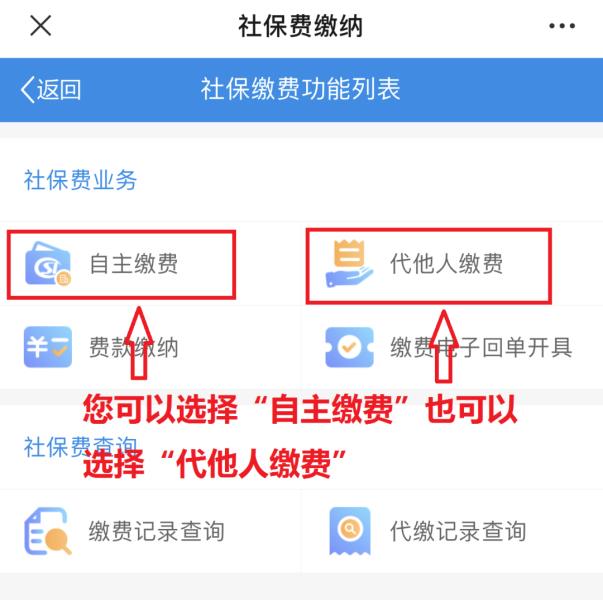Go back using the 返回 button
The width and height of the screenshot is (603, 600).
[x=50, y=89]
